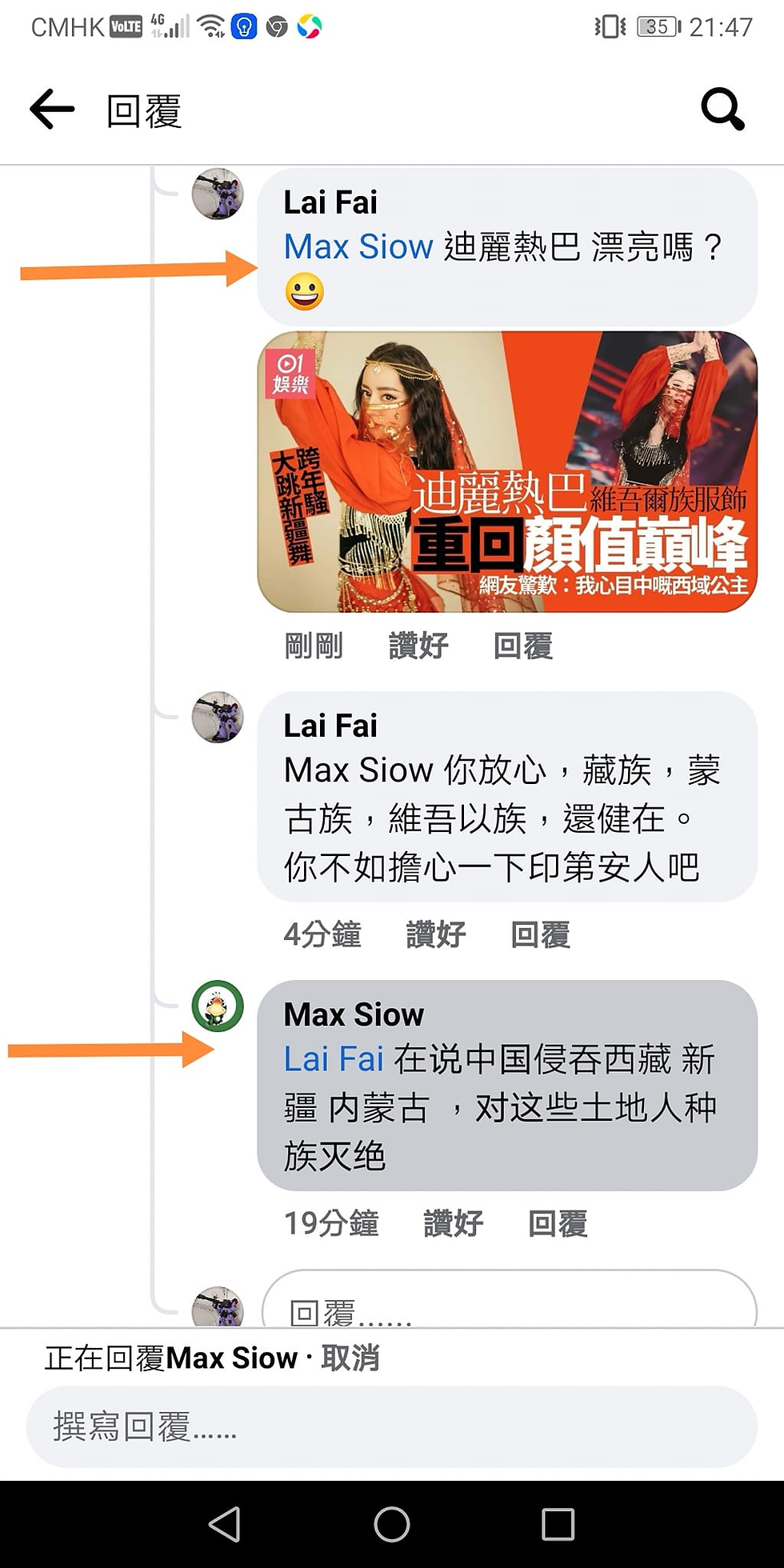Open Lai Fai's profile from the top comment name
Image resolution: width=784 pixels, height=1568 pixels.
tap(330, 202)
